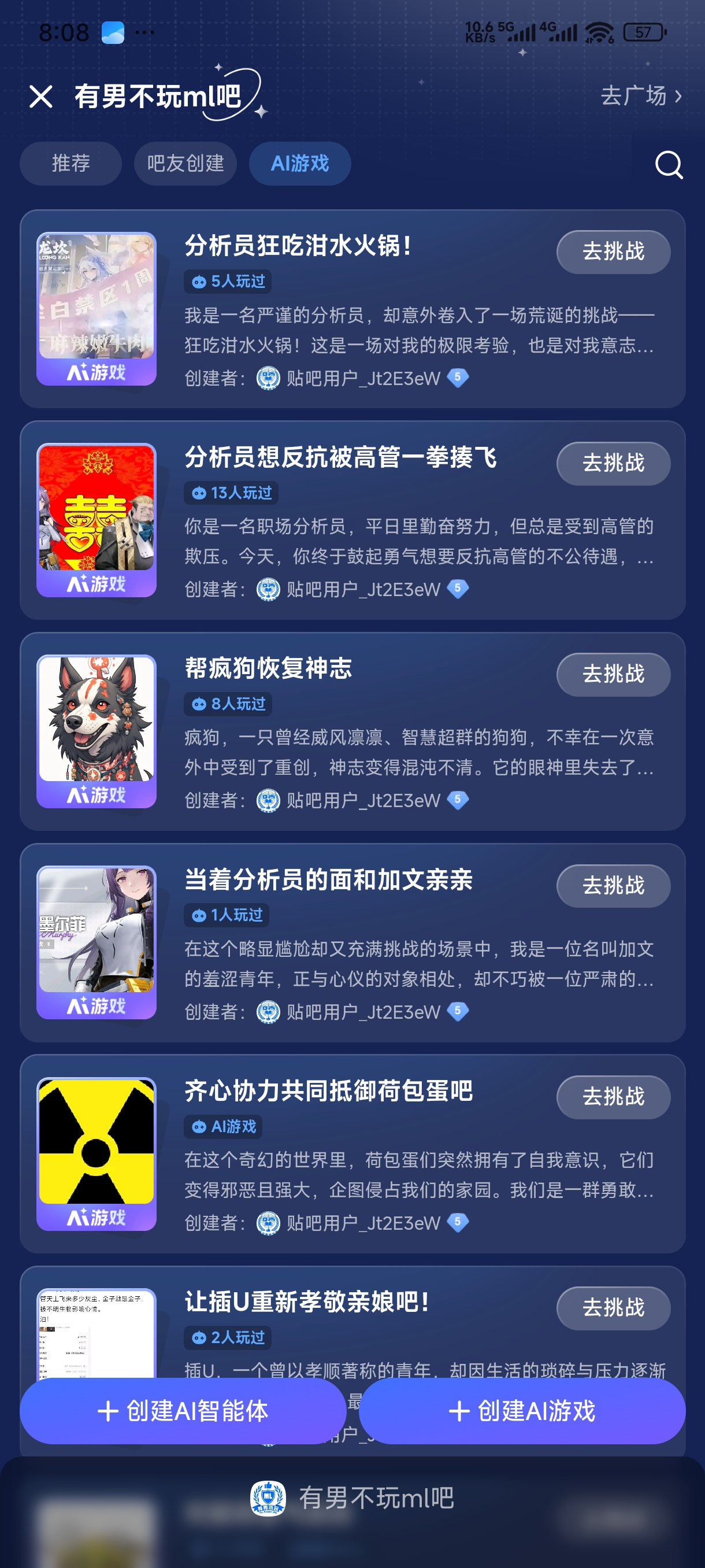The width and height of the screenshot is (705, 1568).
Task: Tap 去挑战 for 分析员想反抗被高管一拳揍飞
Action: tap(613, 463)
